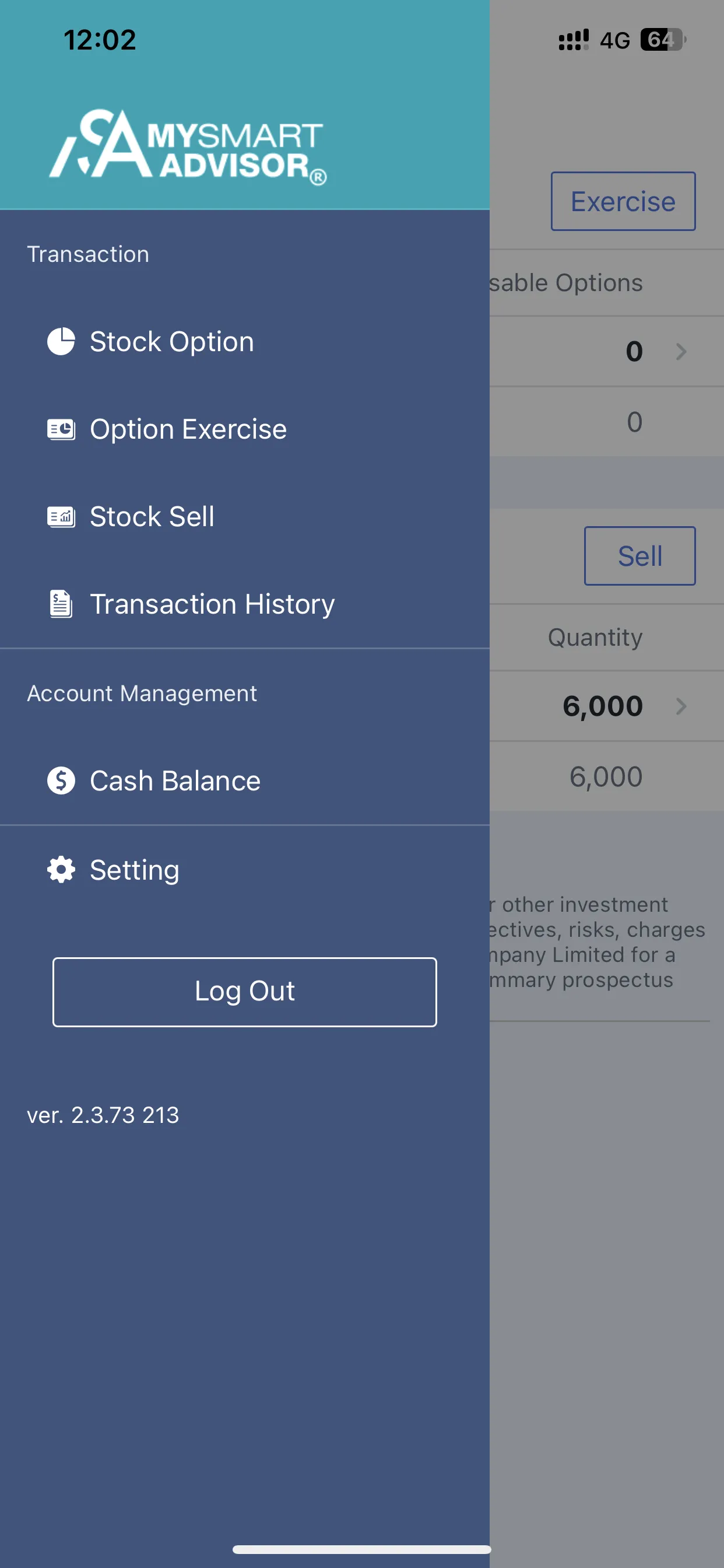Click the battery indicator
The image size is (724, 1568).
(x=663, y=39)
